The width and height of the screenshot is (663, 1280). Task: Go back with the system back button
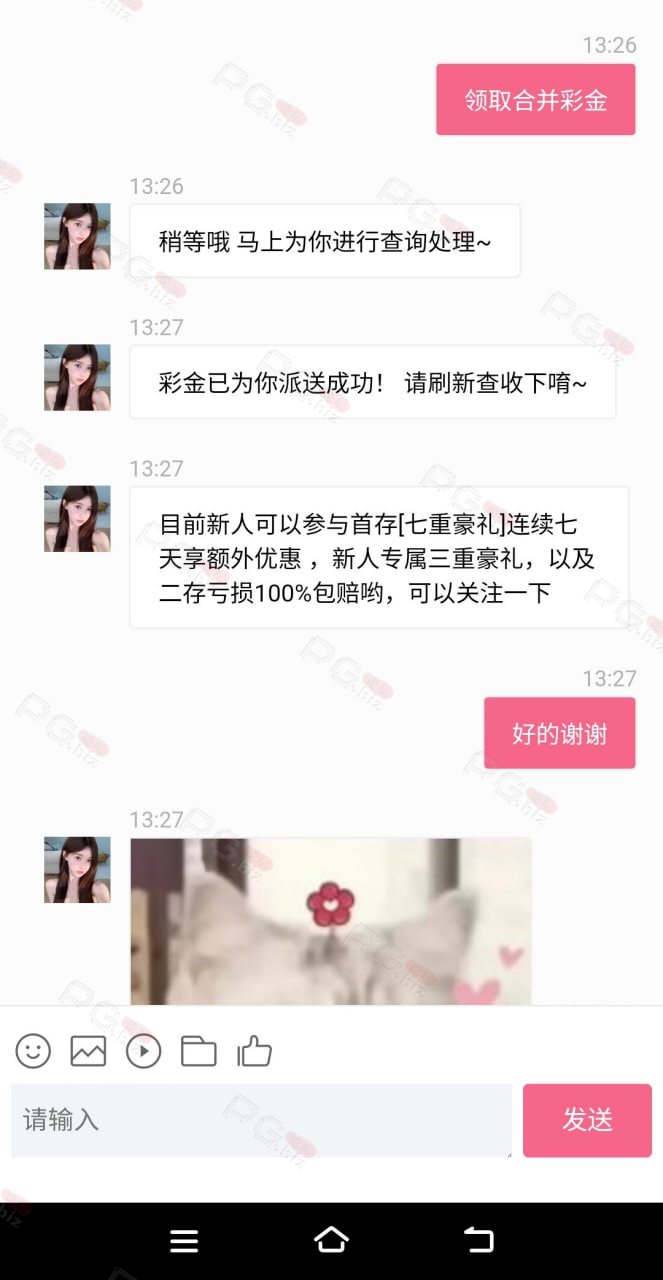[x=479, y=1240]
